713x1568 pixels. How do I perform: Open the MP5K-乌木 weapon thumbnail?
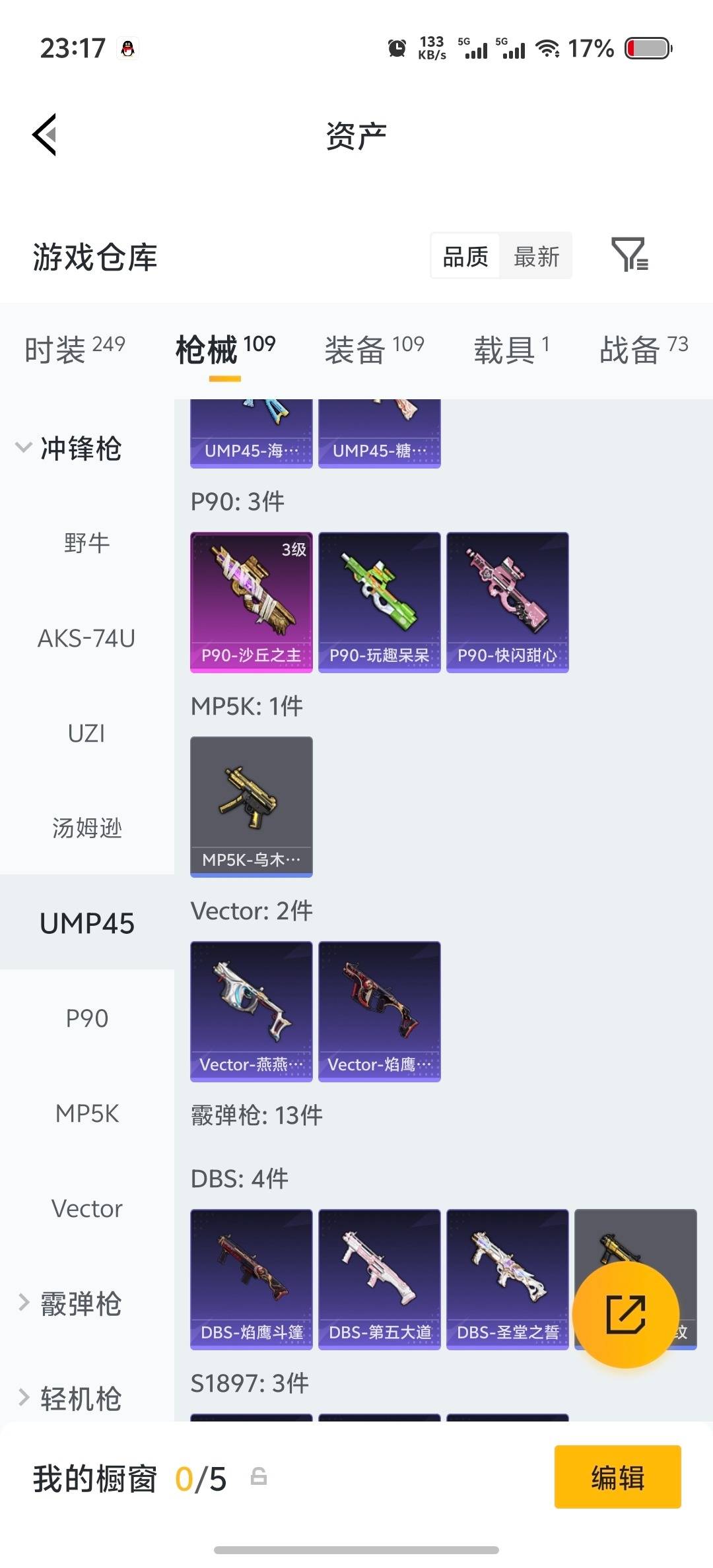[x=251, y=805]
